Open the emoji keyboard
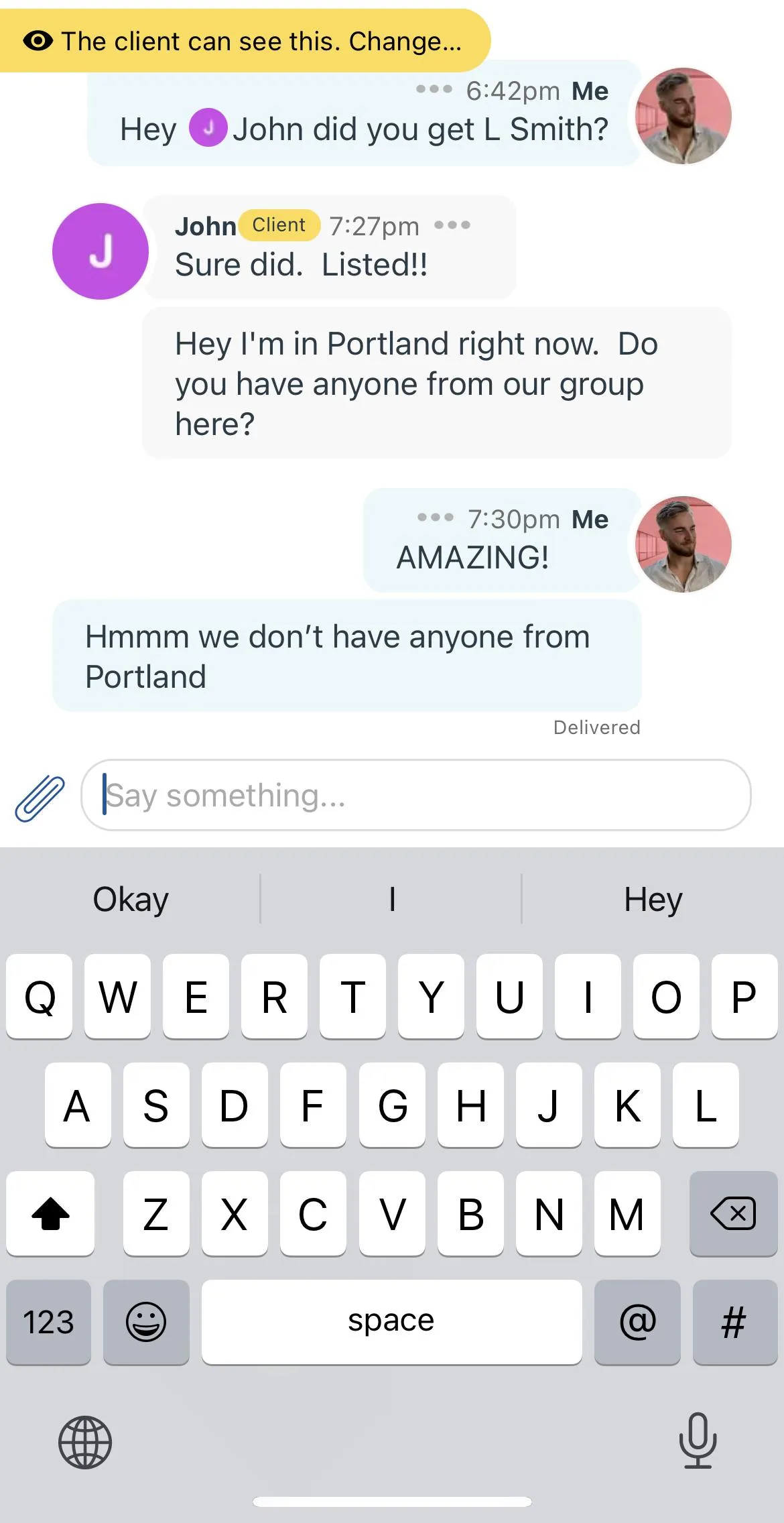 click(x=146, y=1322)
